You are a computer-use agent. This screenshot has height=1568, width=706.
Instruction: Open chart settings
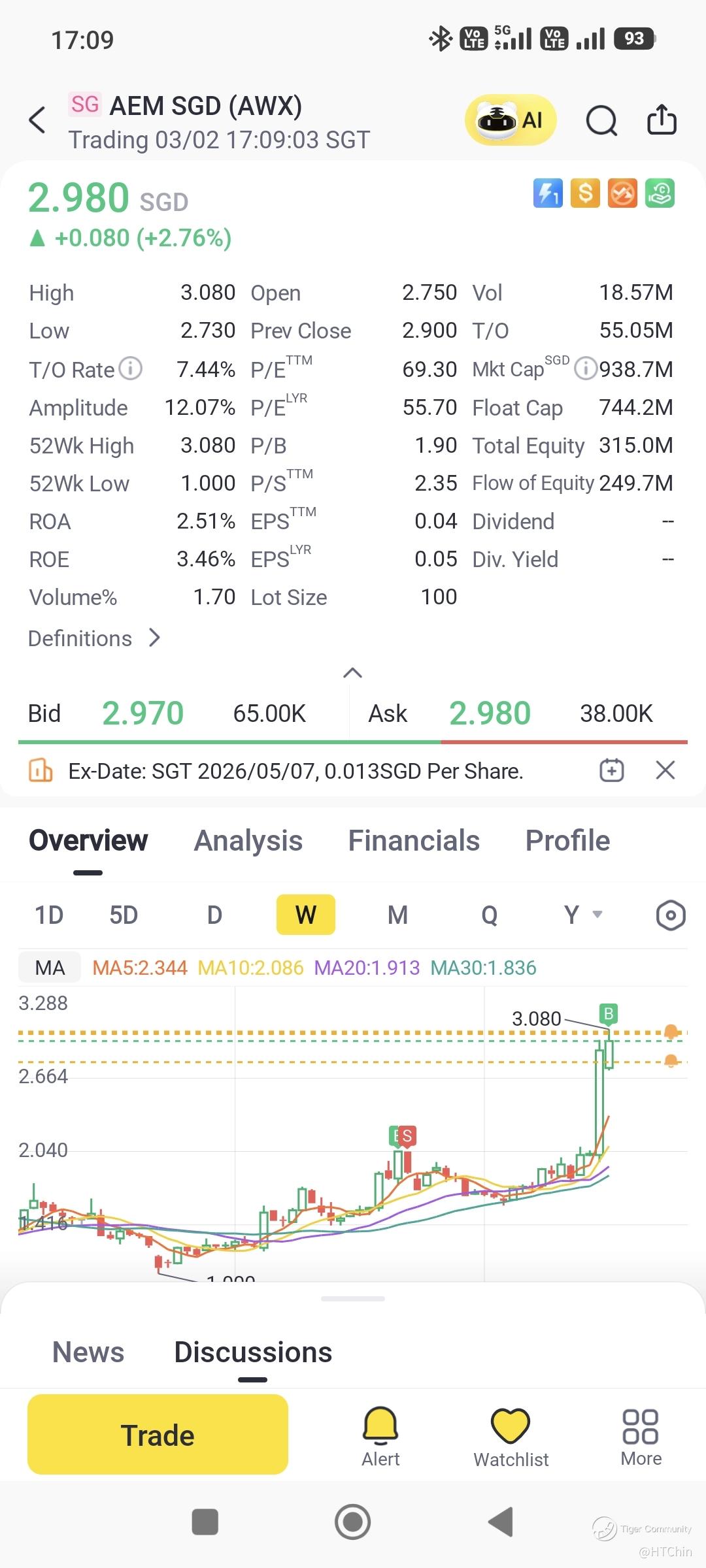[670, 915]
